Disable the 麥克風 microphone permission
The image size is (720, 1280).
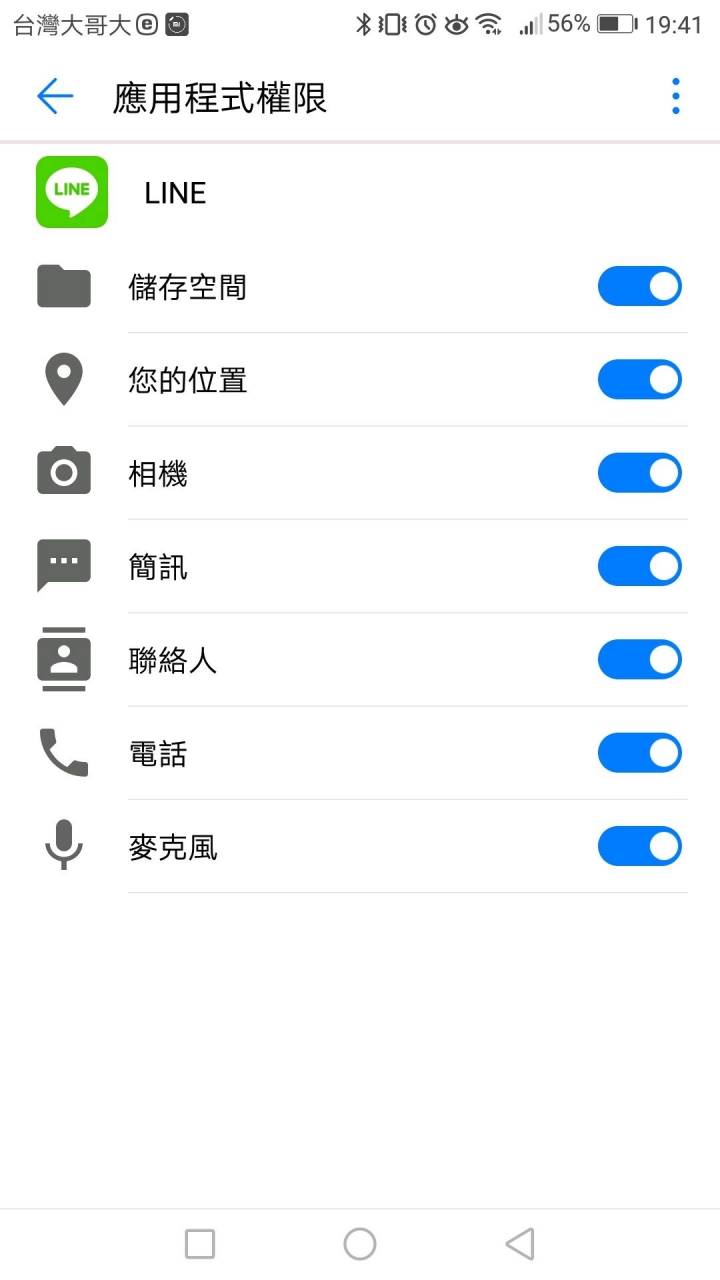(x=640, y=847)
